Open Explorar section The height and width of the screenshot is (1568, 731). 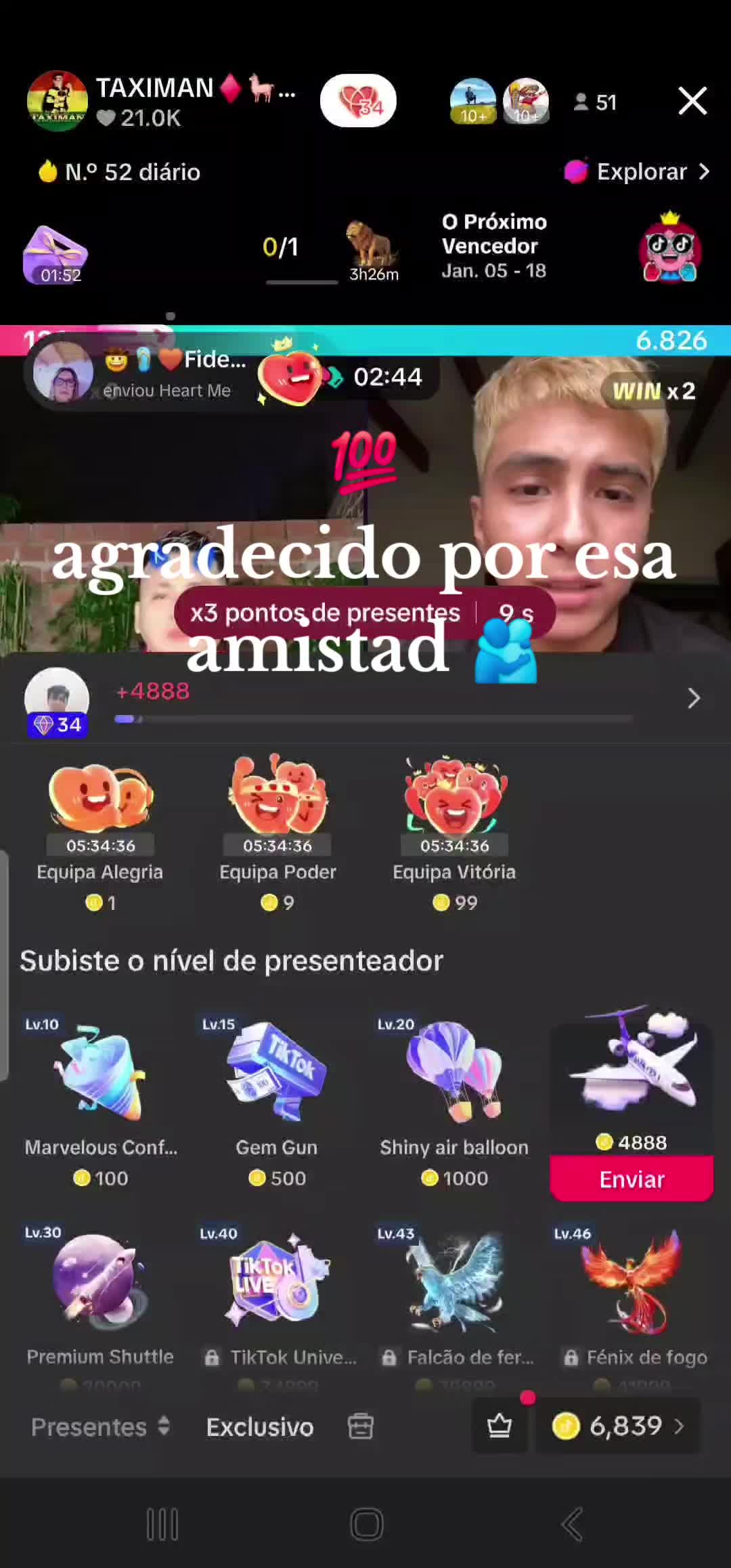638,172
